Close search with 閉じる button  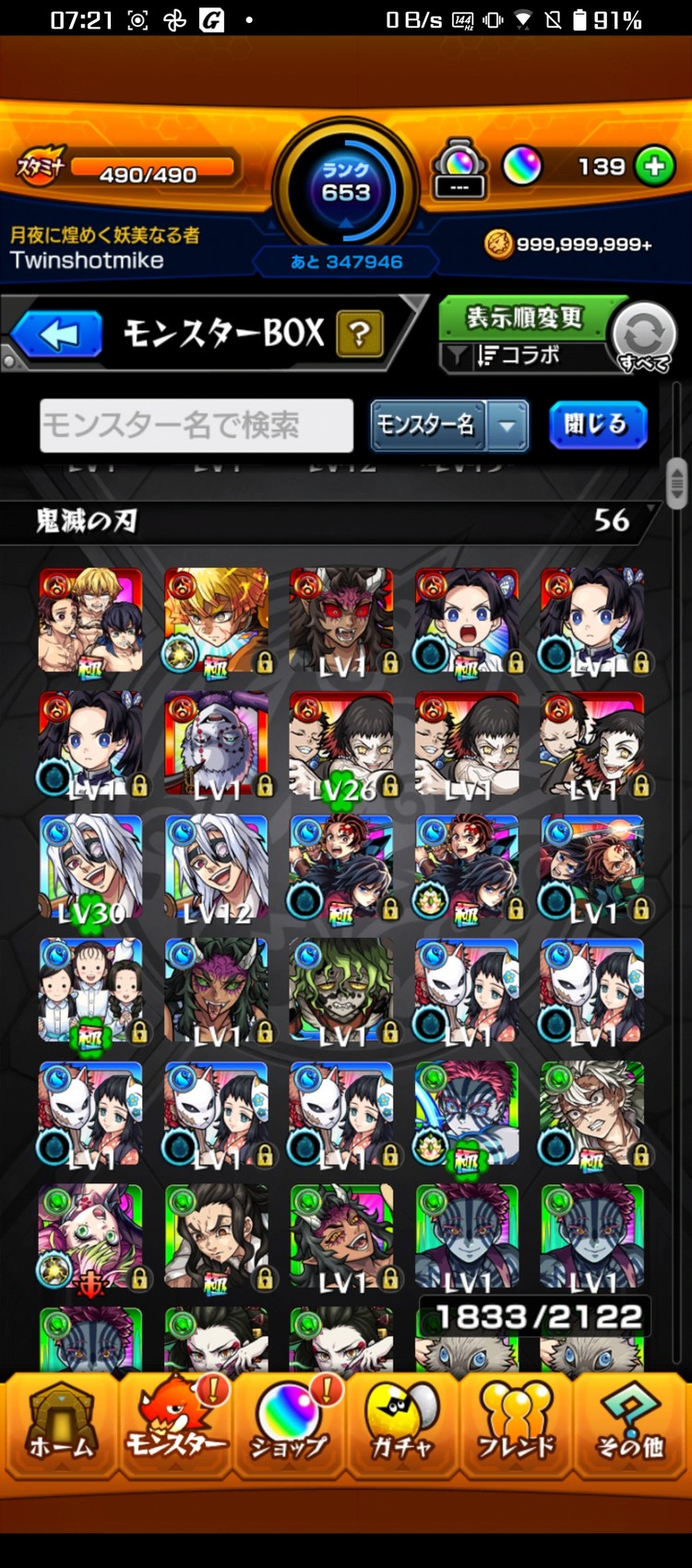point(598,425)
